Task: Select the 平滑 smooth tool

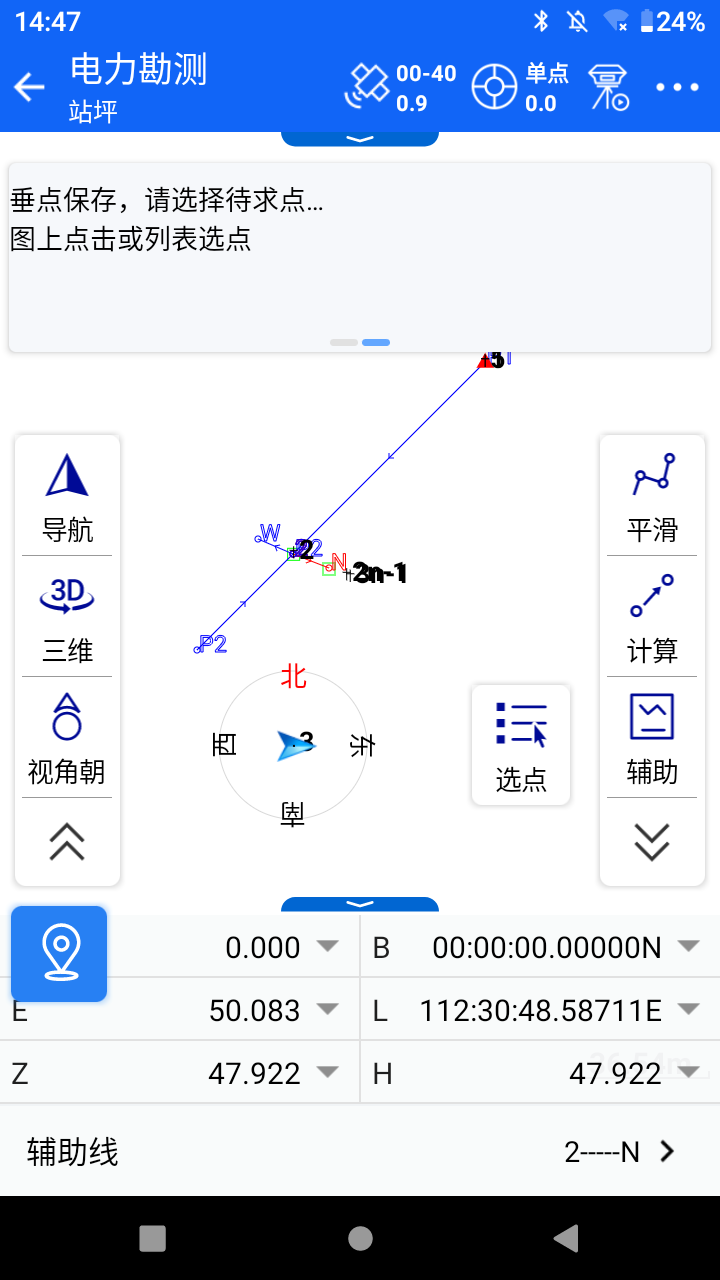Action: pos(652,497)
